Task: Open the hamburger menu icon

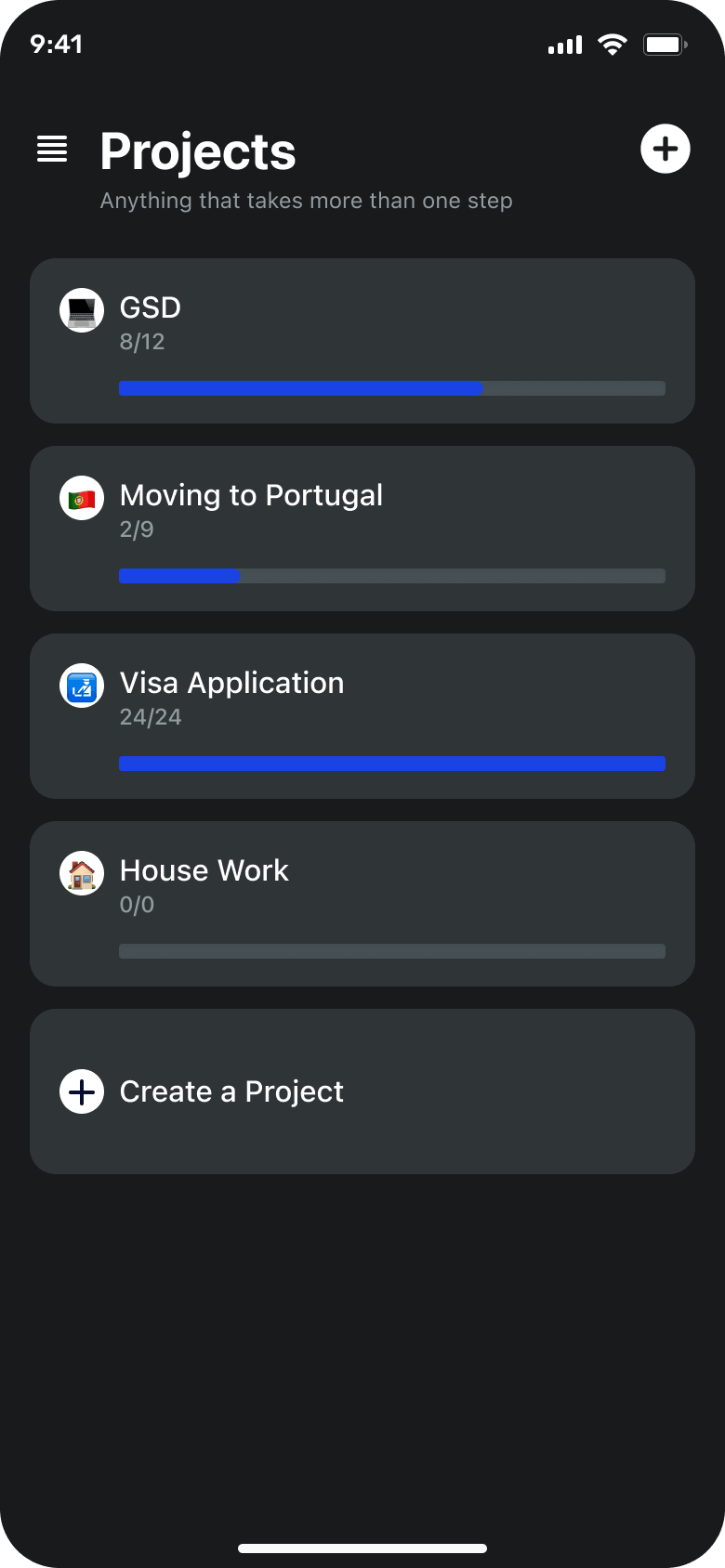Action: click(52, 149)
